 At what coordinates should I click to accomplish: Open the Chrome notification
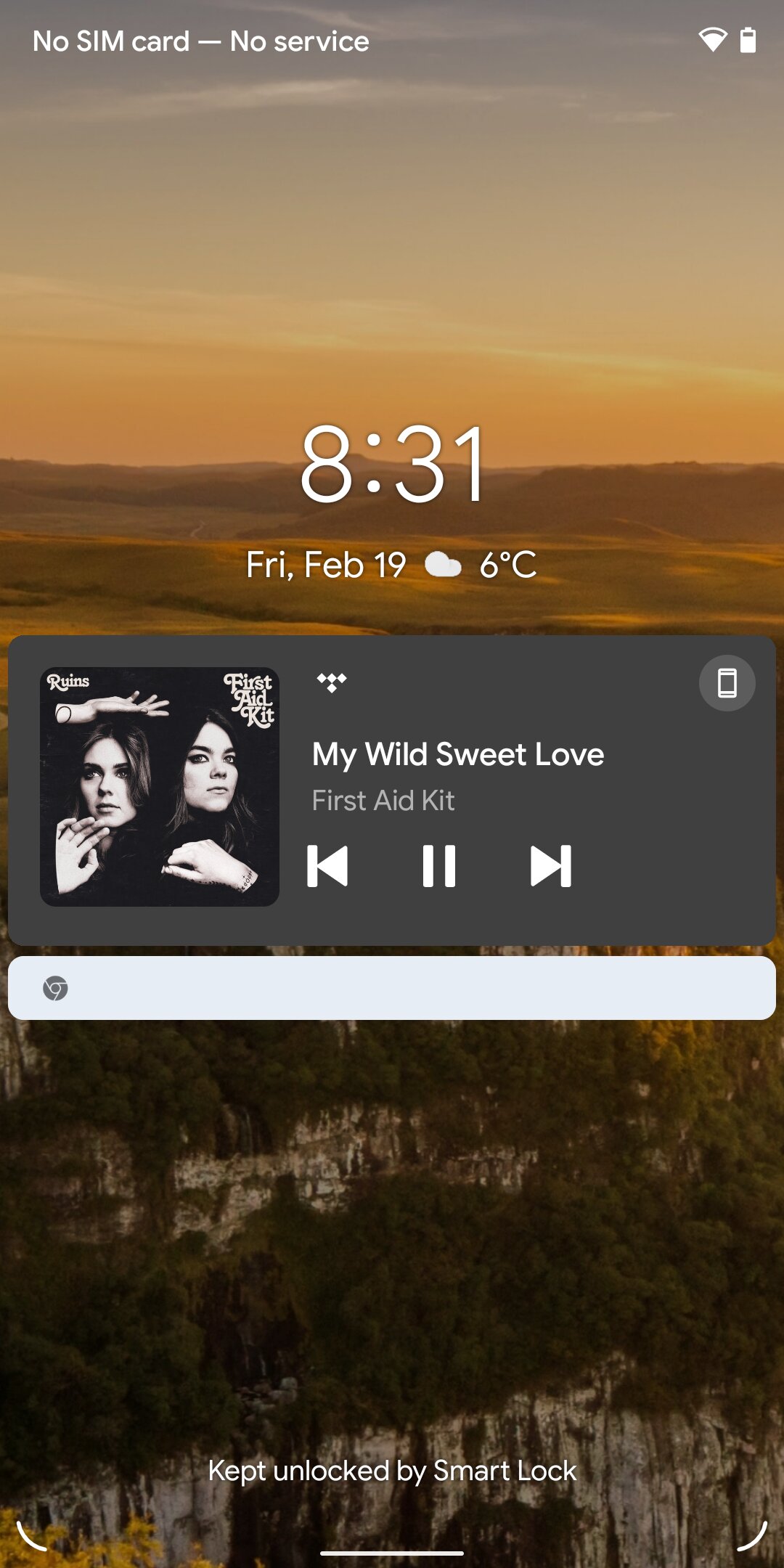click(x=392, y=988)
